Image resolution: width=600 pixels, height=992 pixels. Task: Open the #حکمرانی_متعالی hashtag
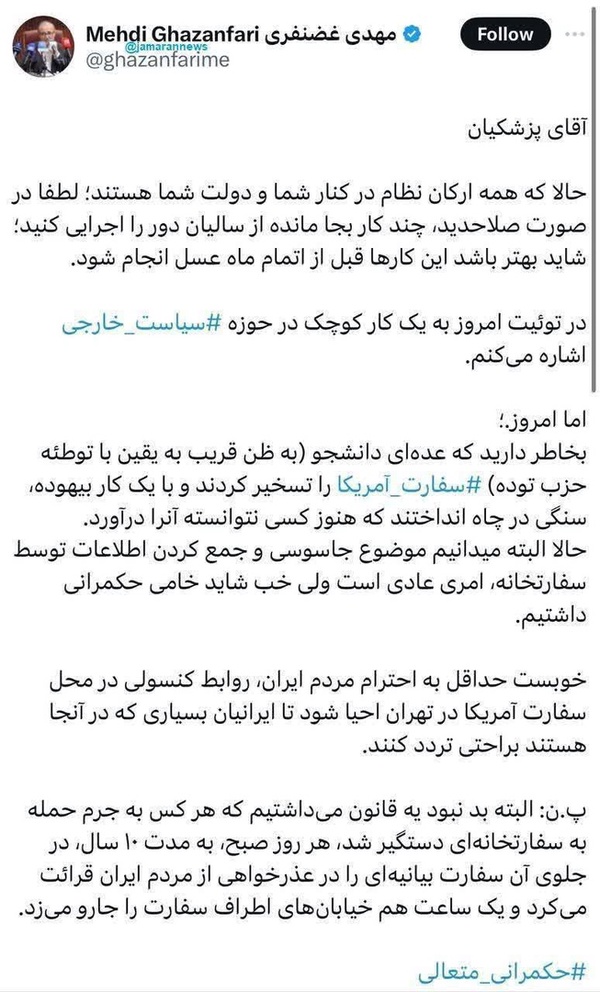503,972
